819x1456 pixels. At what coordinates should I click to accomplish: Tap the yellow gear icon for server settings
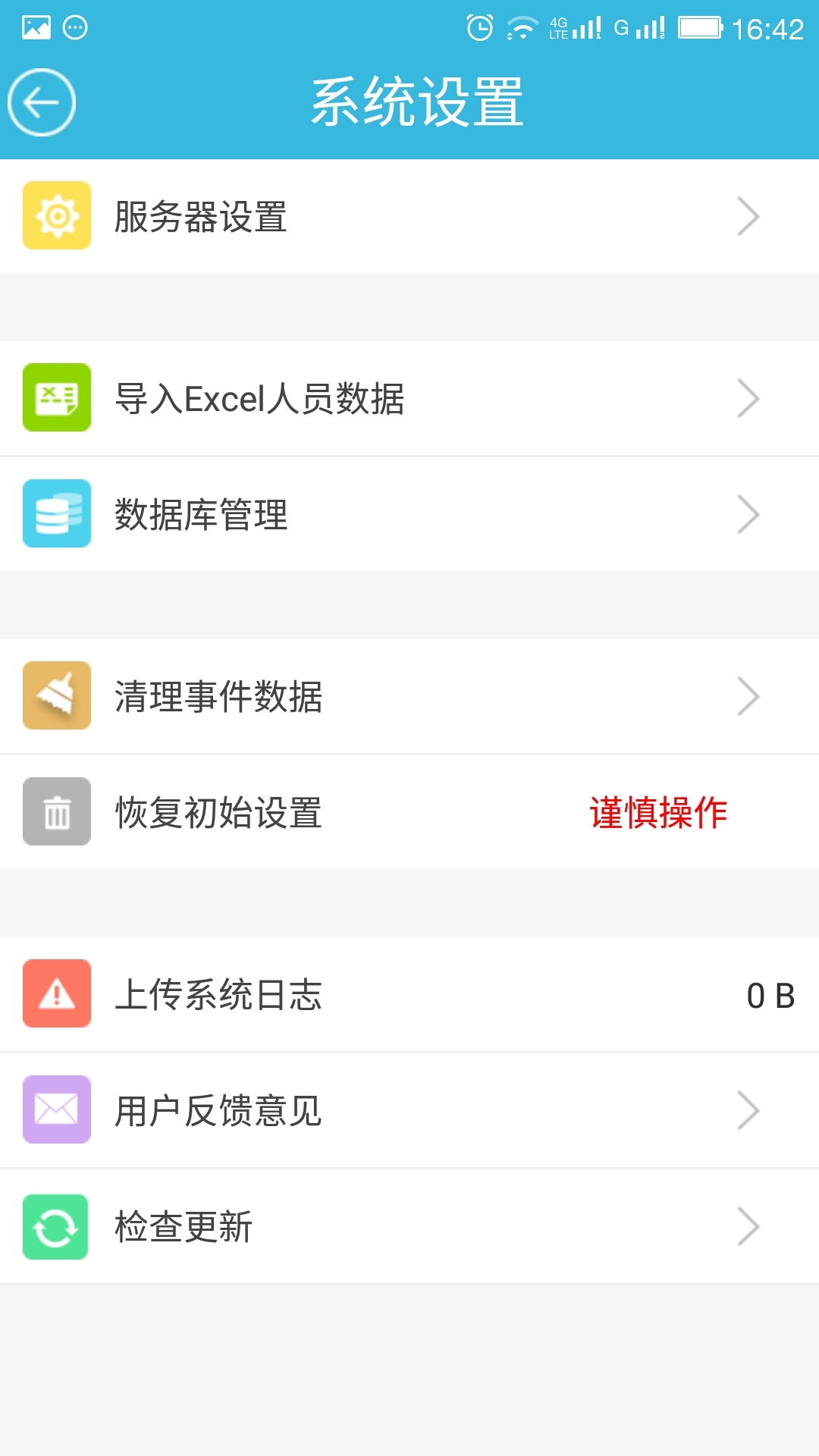[56, 215]
